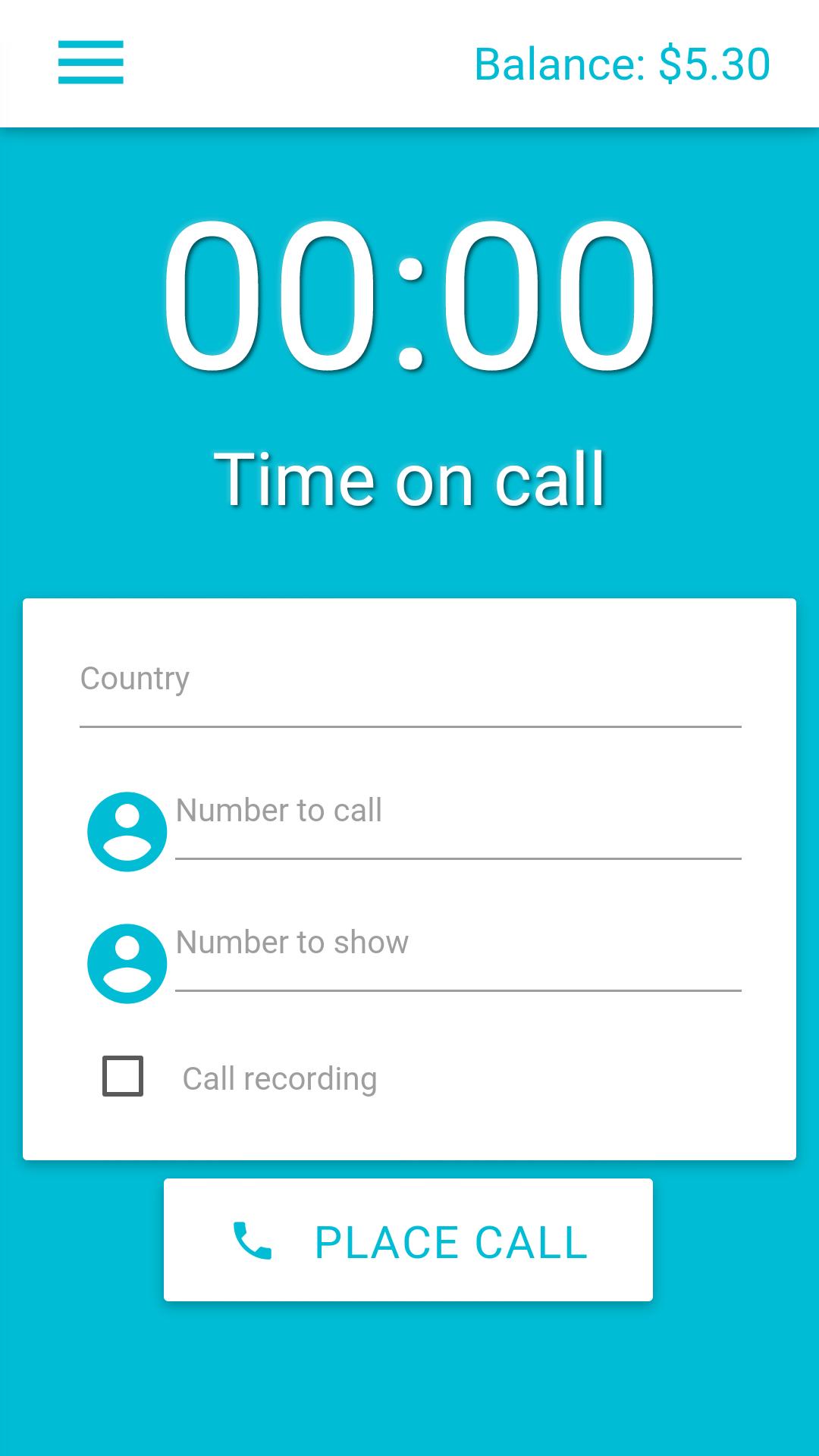Tap the Place Call button
This screenshot has width=819, height=1456.
(x=408, y=1240)
